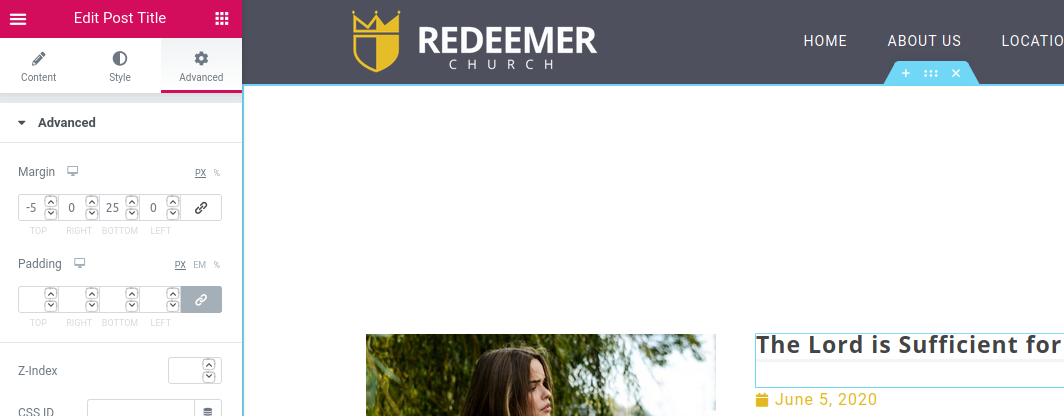Unlink the padding values
Screen dimensions: 1064x416
[x=201, y=300]
